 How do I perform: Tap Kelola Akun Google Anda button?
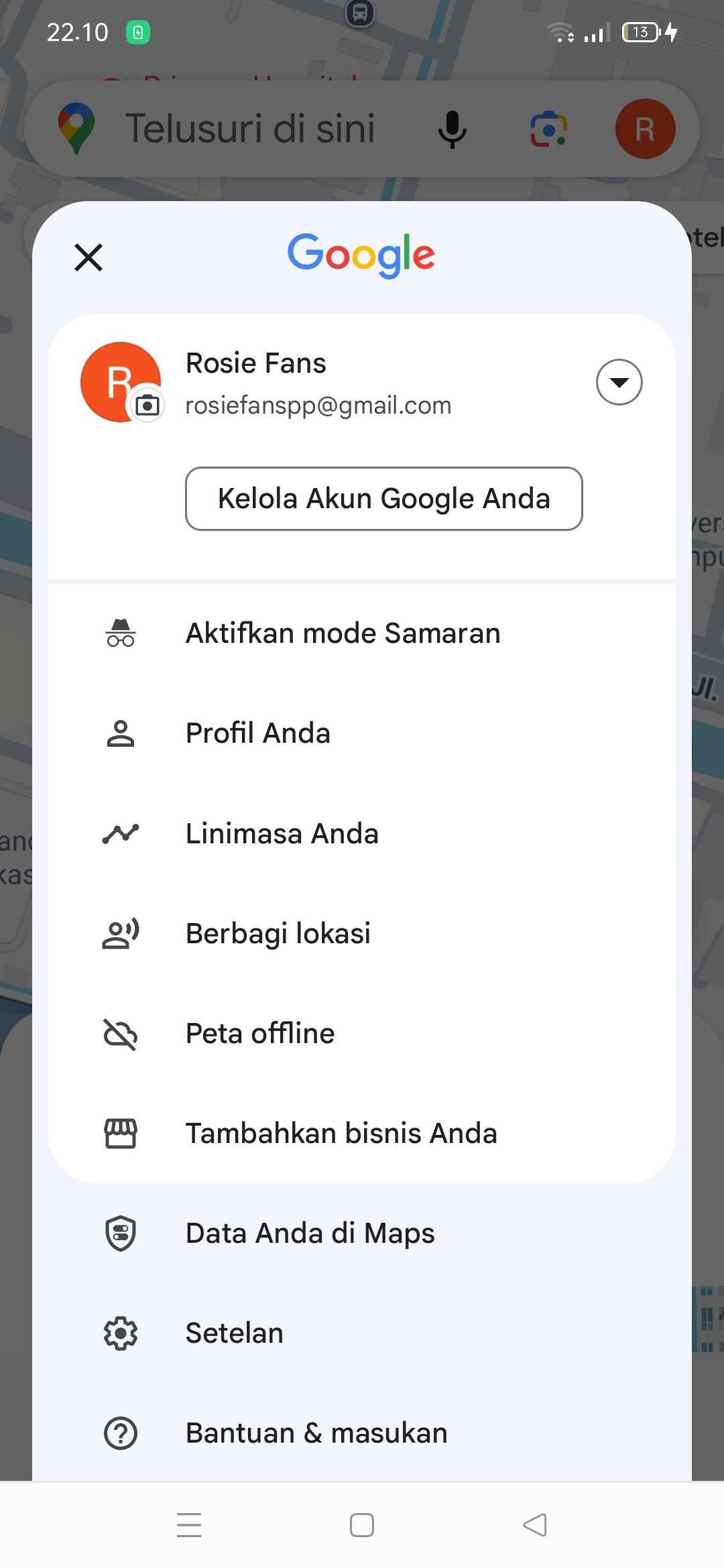coord(383,499)
